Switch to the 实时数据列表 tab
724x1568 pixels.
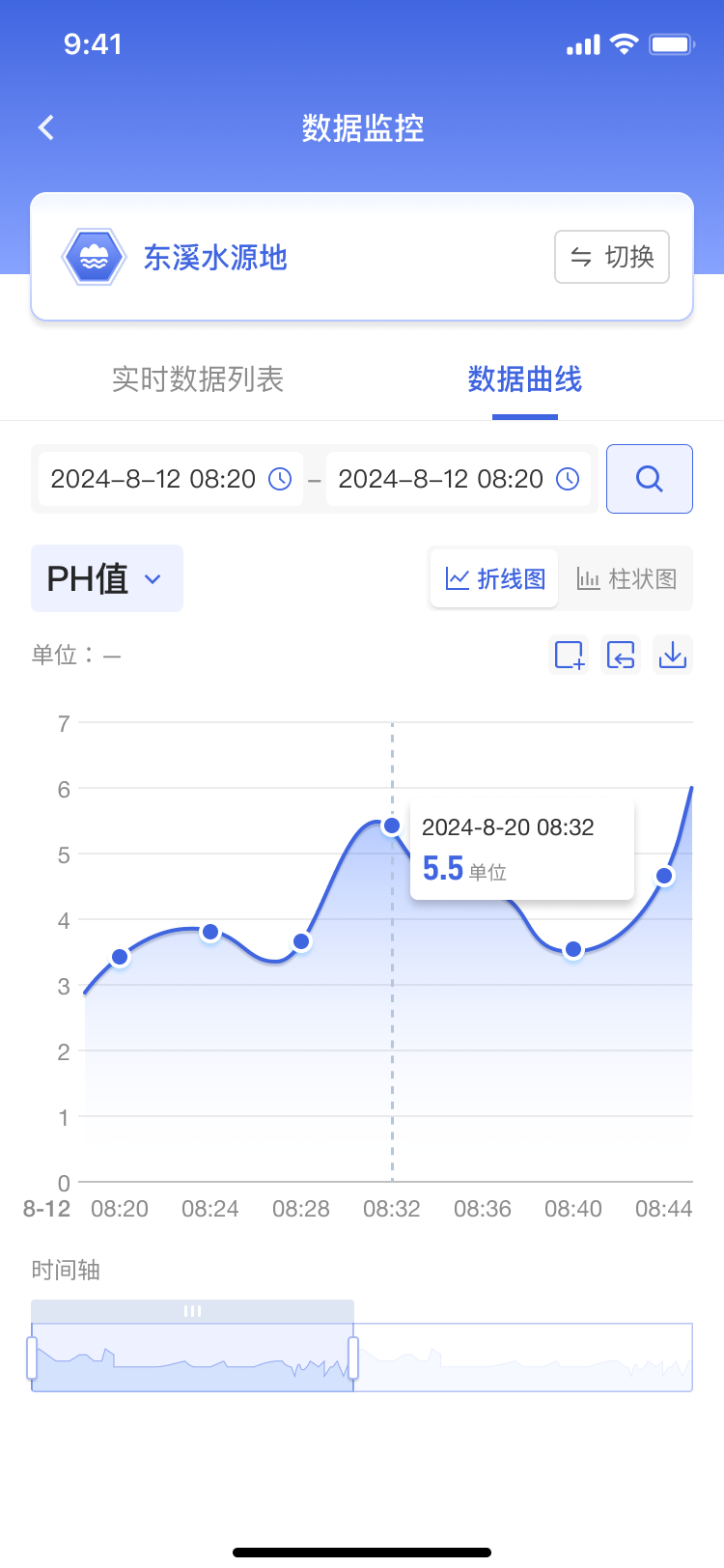(198, 379)
